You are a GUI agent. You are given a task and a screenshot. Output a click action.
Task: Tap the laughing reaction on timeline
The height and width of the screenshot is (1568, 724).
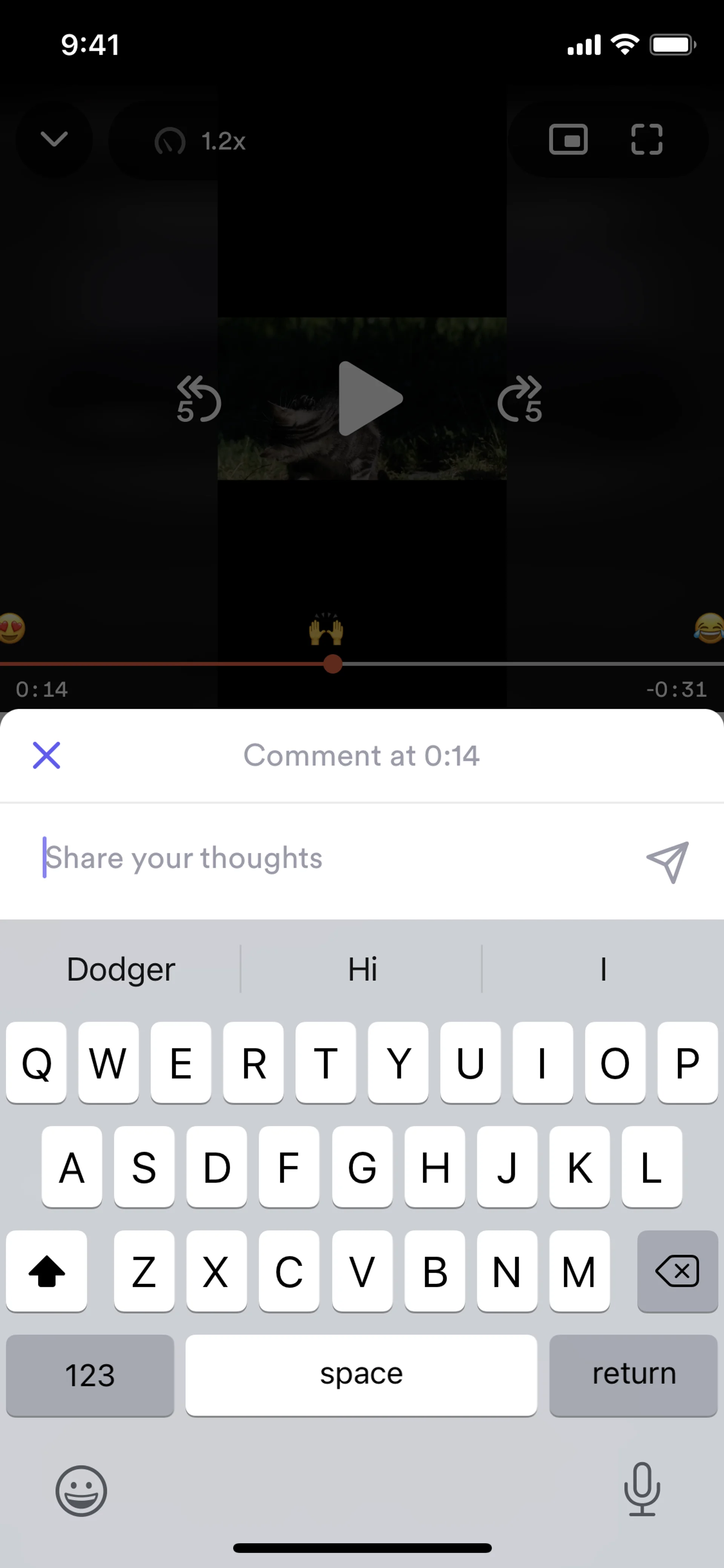tap(709, 628)
